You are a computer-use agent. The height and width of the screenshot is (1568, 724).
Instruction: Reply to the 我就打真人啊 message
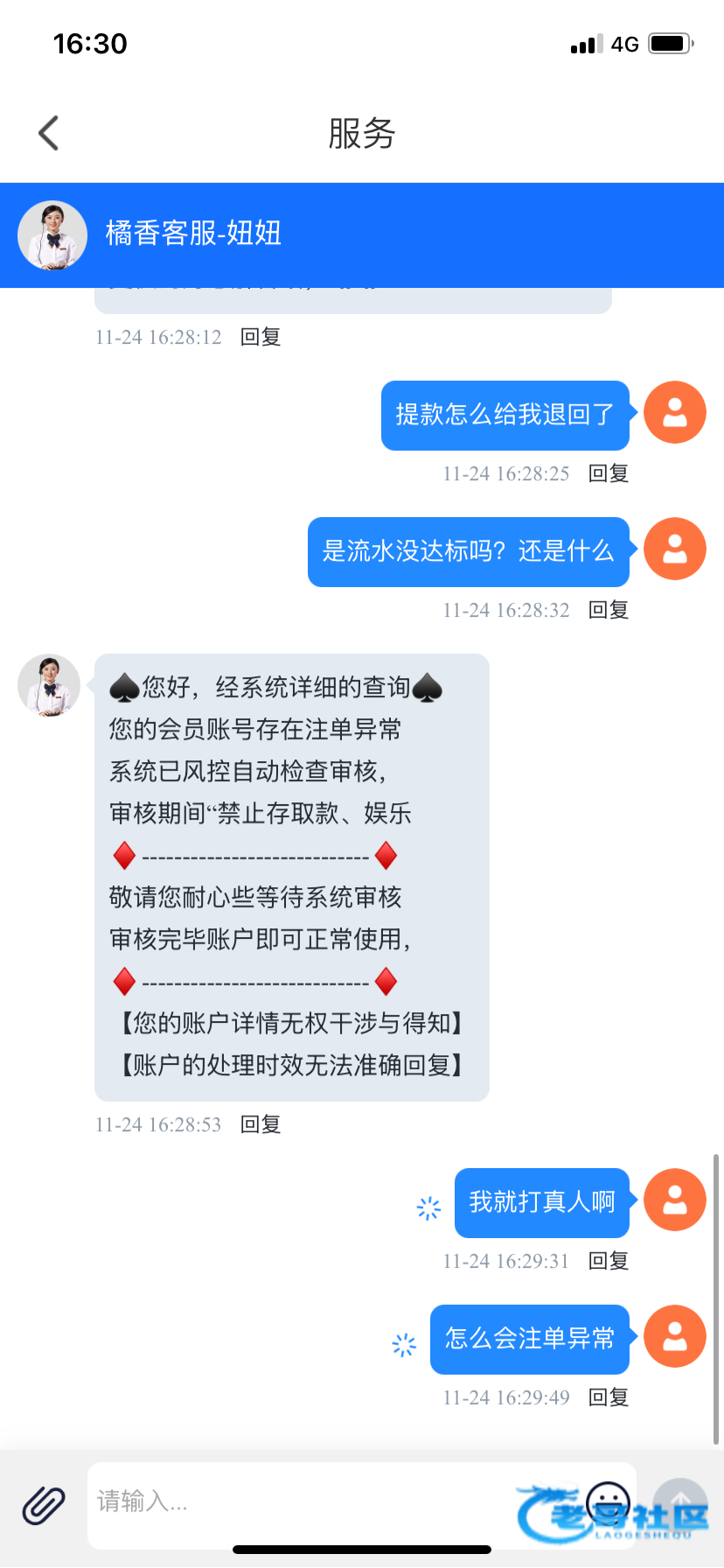pos(609,1261)
